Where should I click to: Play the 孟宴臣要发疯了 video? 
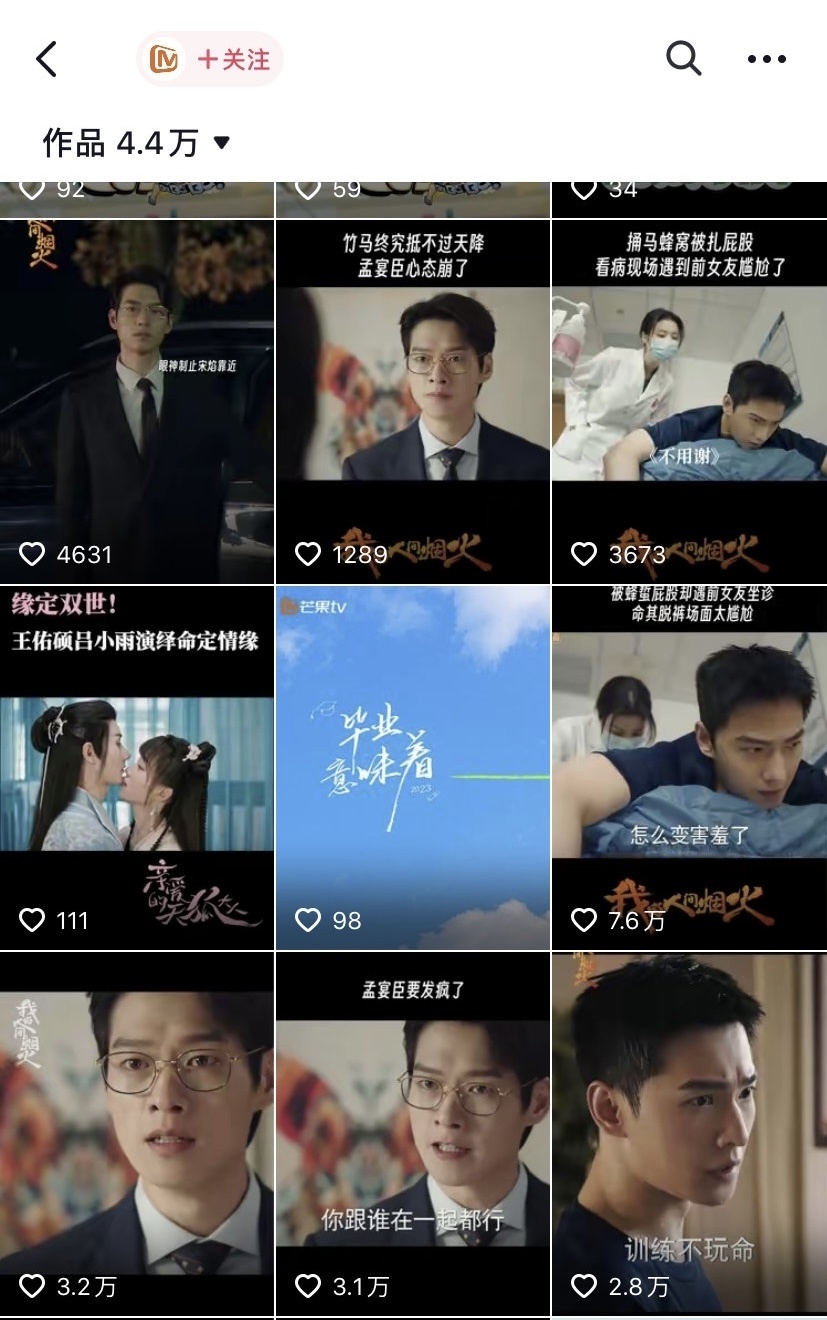(412, 1133)
